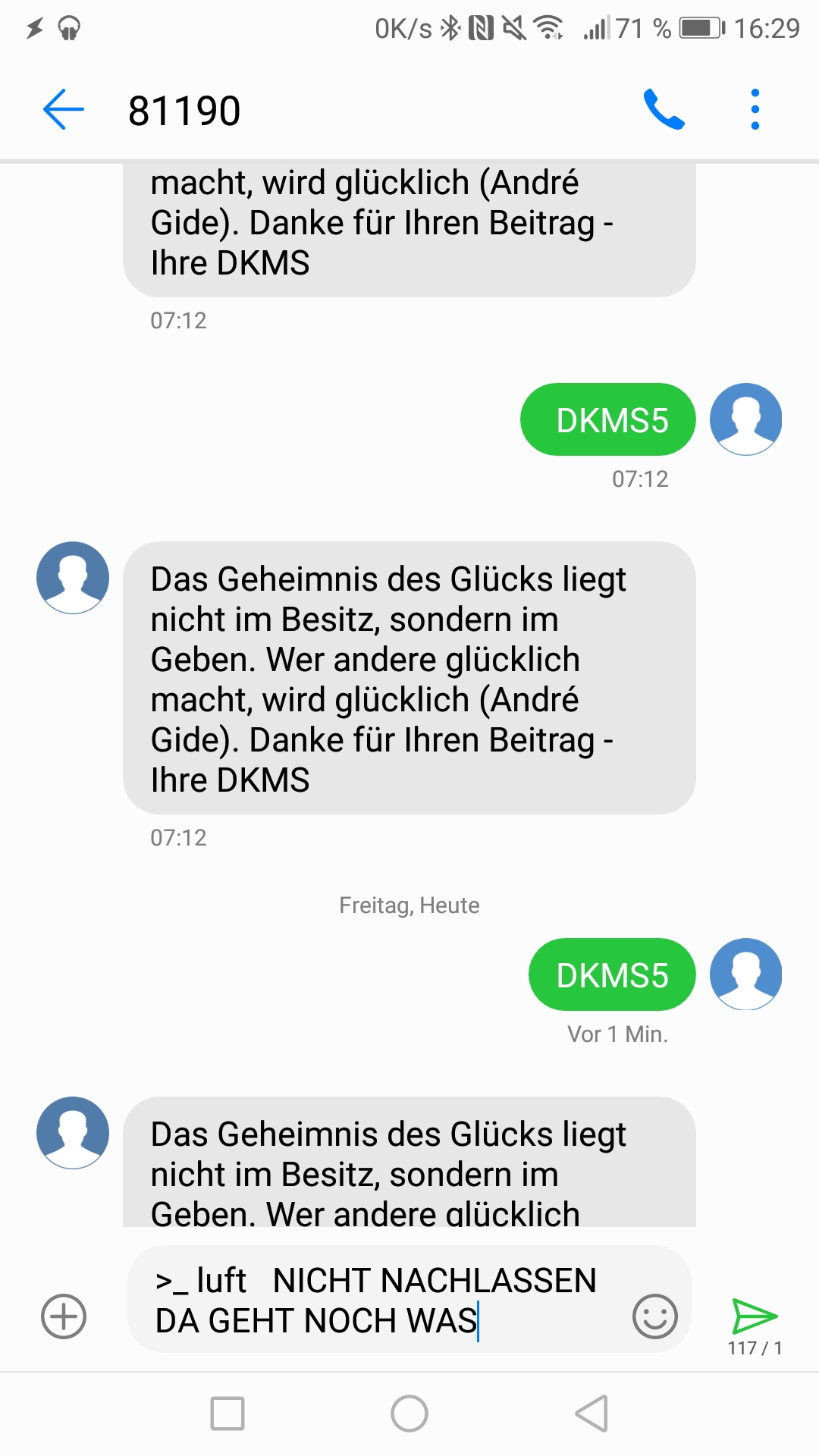The width and height of the screenshot is (819, 1456).
Task: Go to the system home screen
Action: pos(409,1414)
